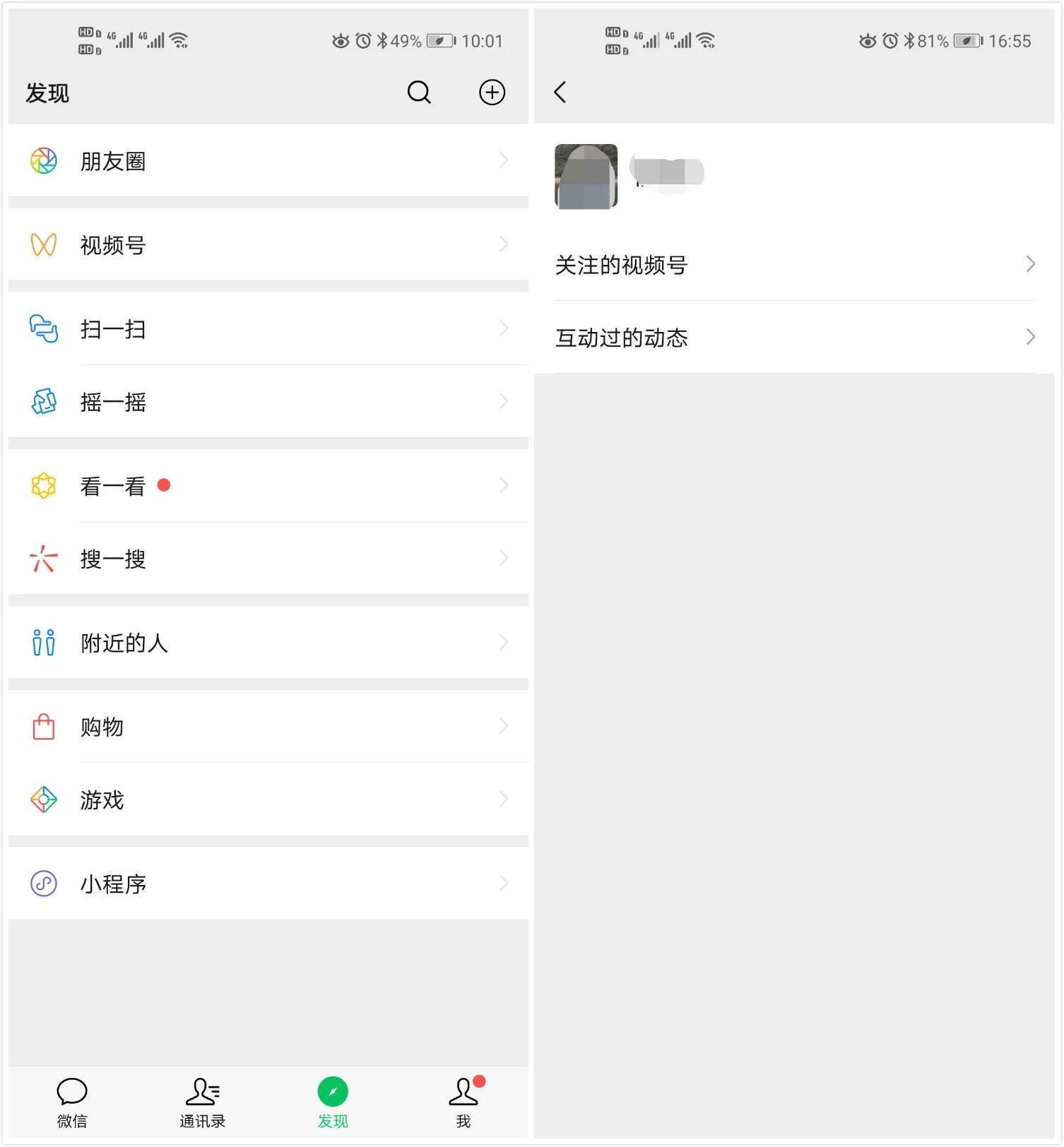Open the plus menu in top bar

tap(492, 92)
